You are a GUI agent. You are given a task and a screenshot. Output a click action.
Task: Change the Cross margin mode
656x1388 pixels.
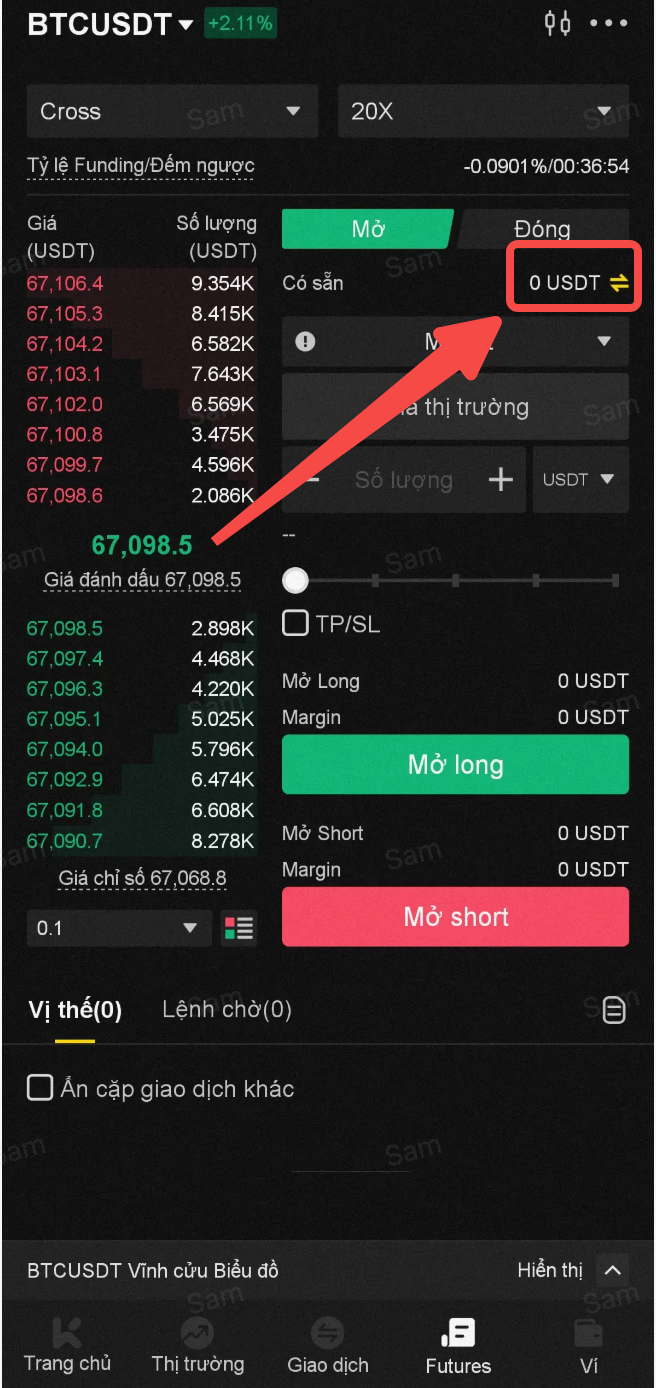(172, 111)
